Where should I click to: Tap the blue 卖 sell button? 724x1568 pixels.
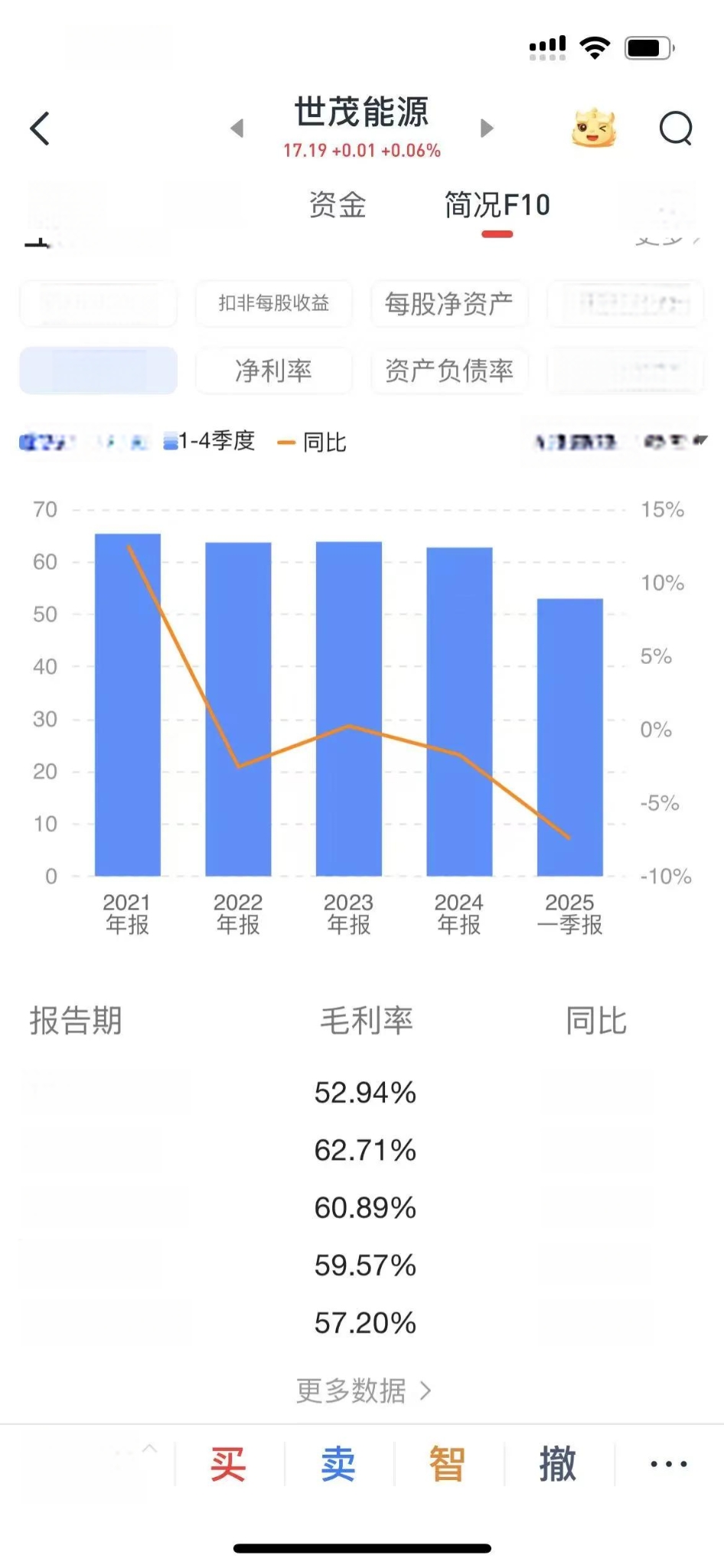click(338, 1465)
